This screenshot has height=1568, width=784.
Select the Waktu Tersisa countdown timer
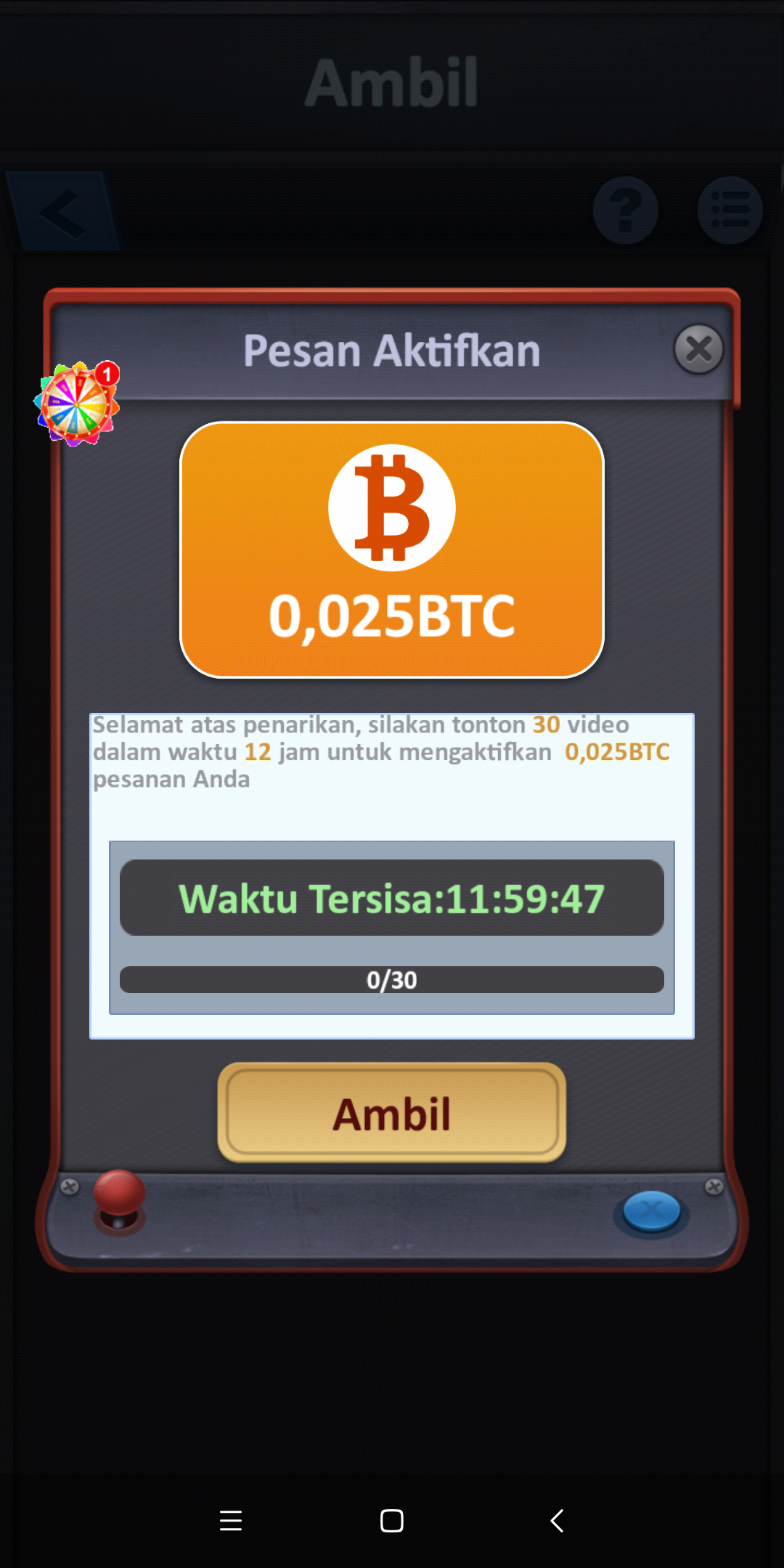(391, 897)
